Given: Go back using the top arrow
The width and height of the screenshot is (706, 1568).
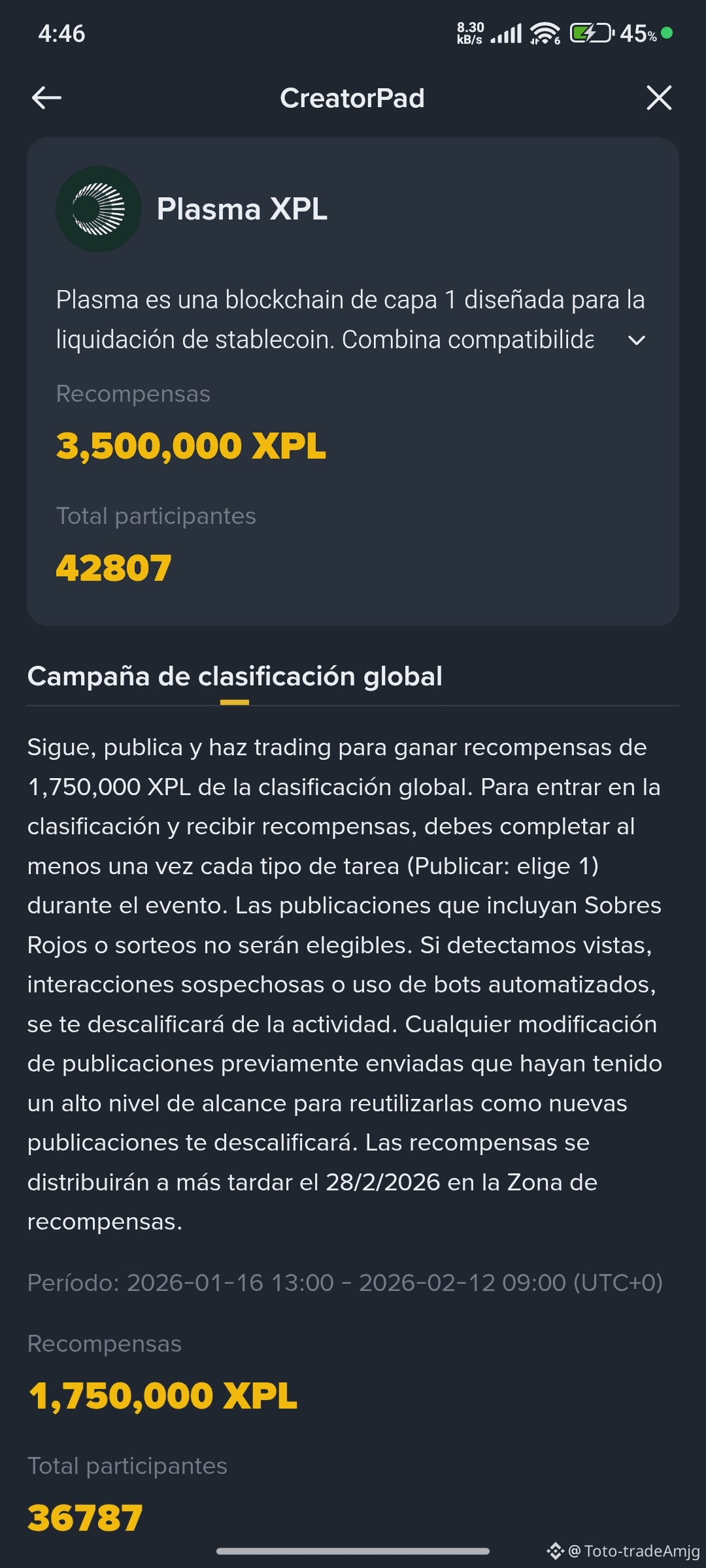Looking at the screenshot, I should (x=46, y=98).
